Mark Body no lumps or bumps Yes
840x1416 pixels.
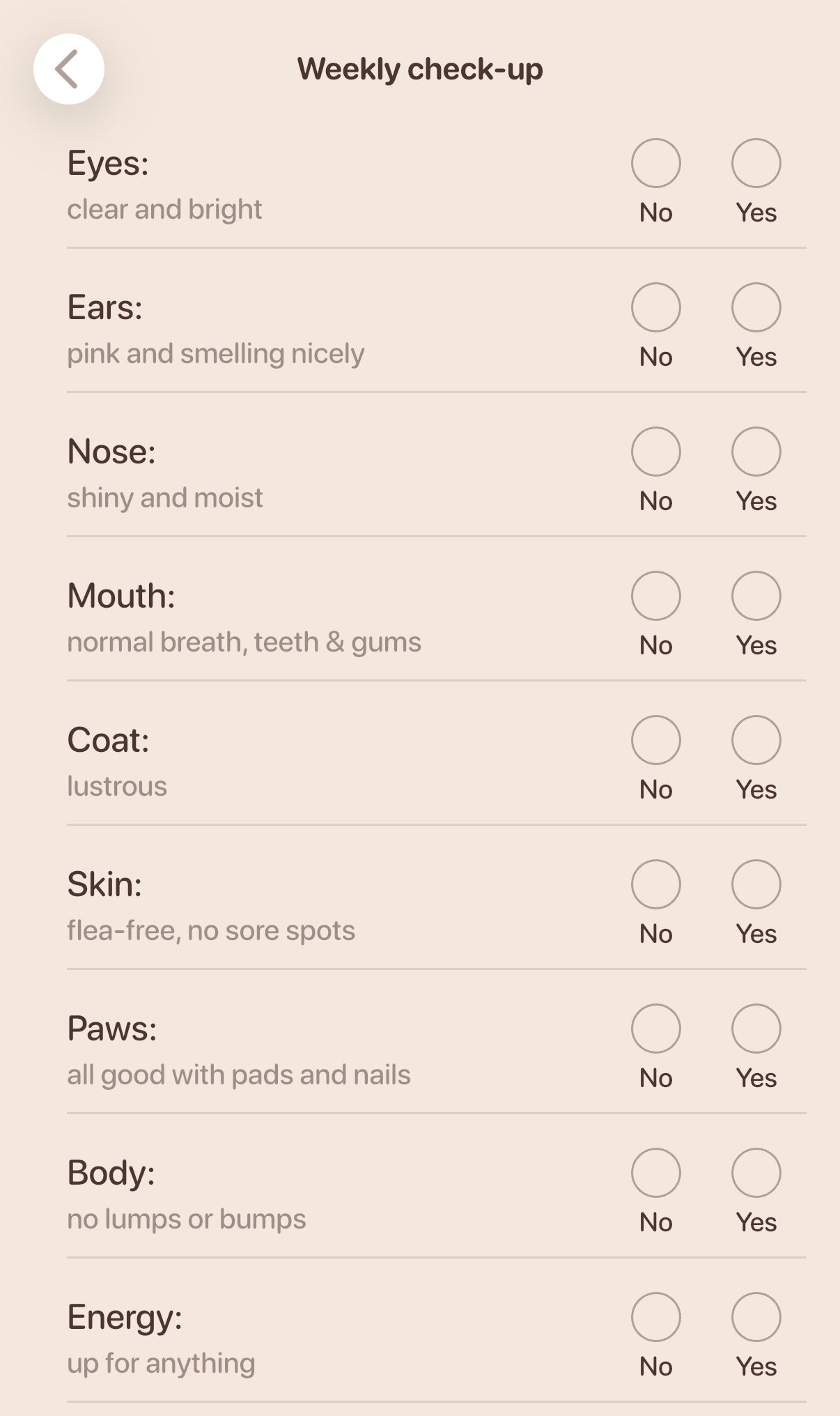(756, 1172)
